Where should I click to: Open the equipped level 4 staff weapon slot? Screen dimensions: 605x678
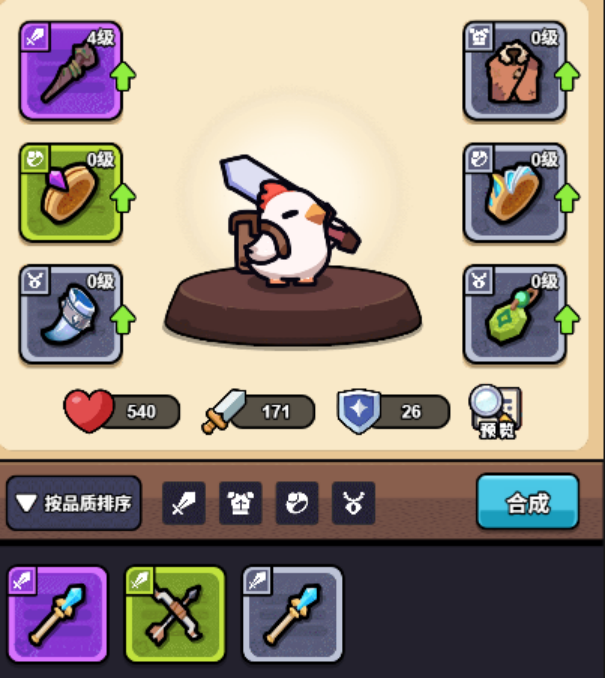[x=70, y=70]
